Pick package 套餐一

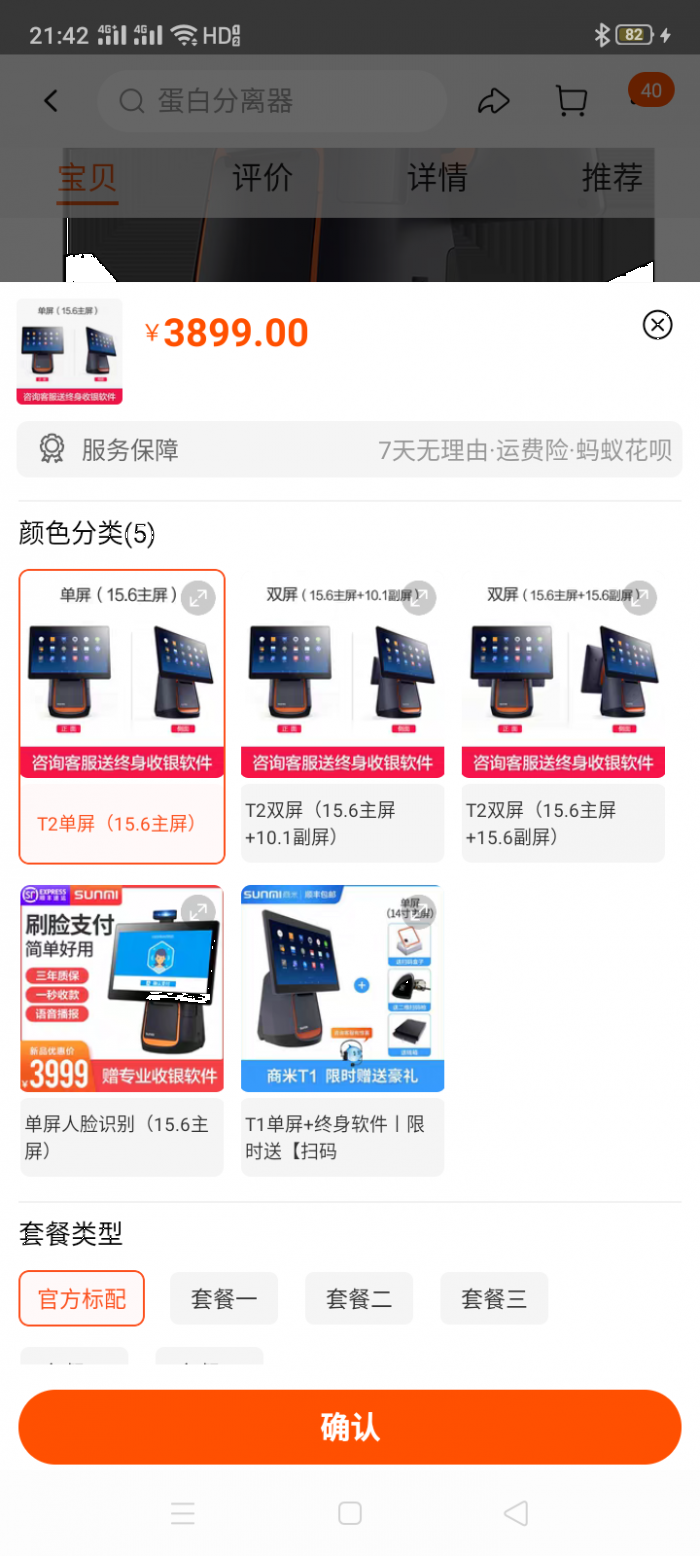[224, 1299]
